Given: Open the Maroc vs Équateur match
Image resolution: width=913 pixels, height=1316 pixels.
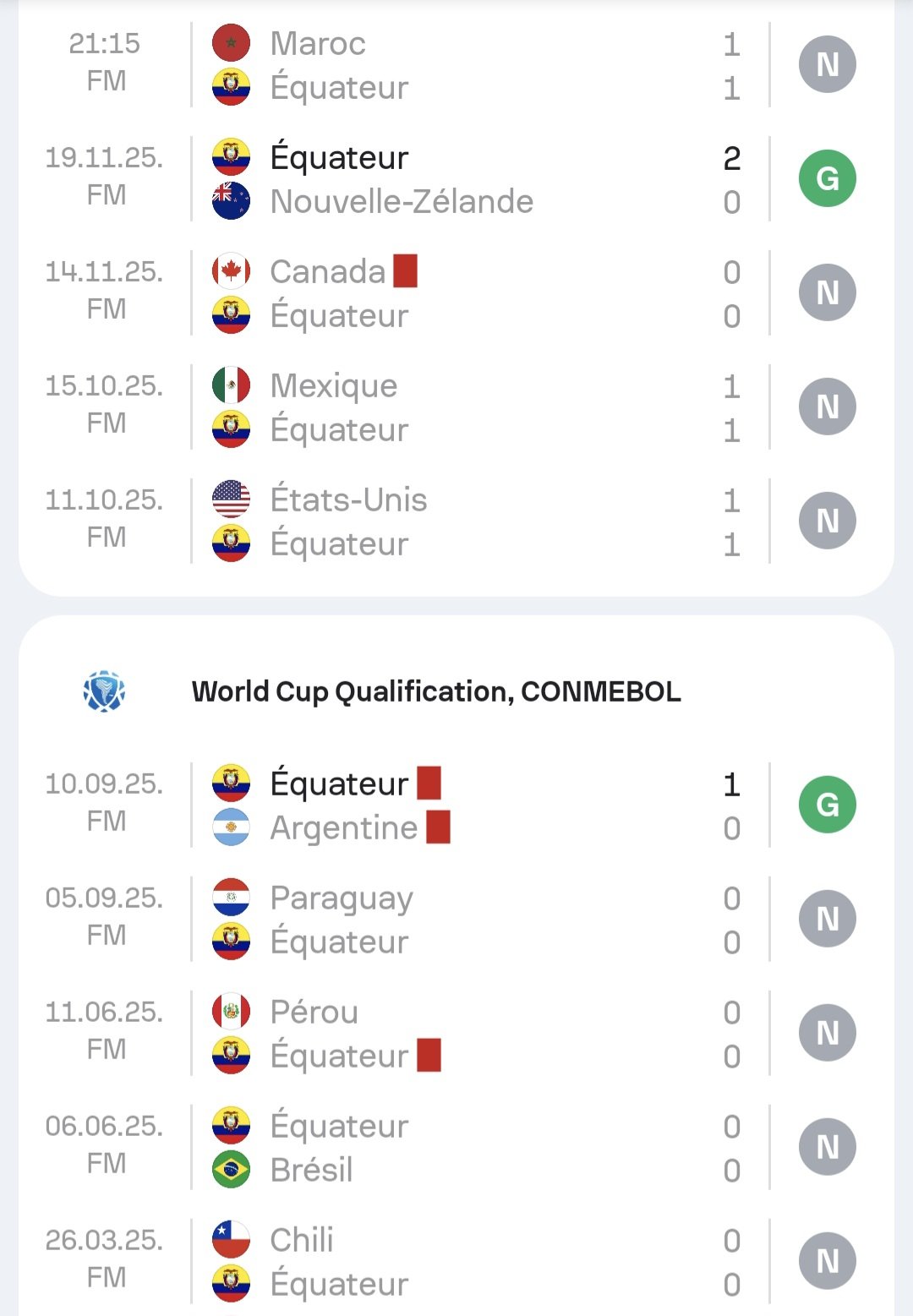Looking at the screenshot, I should [456, 66].
